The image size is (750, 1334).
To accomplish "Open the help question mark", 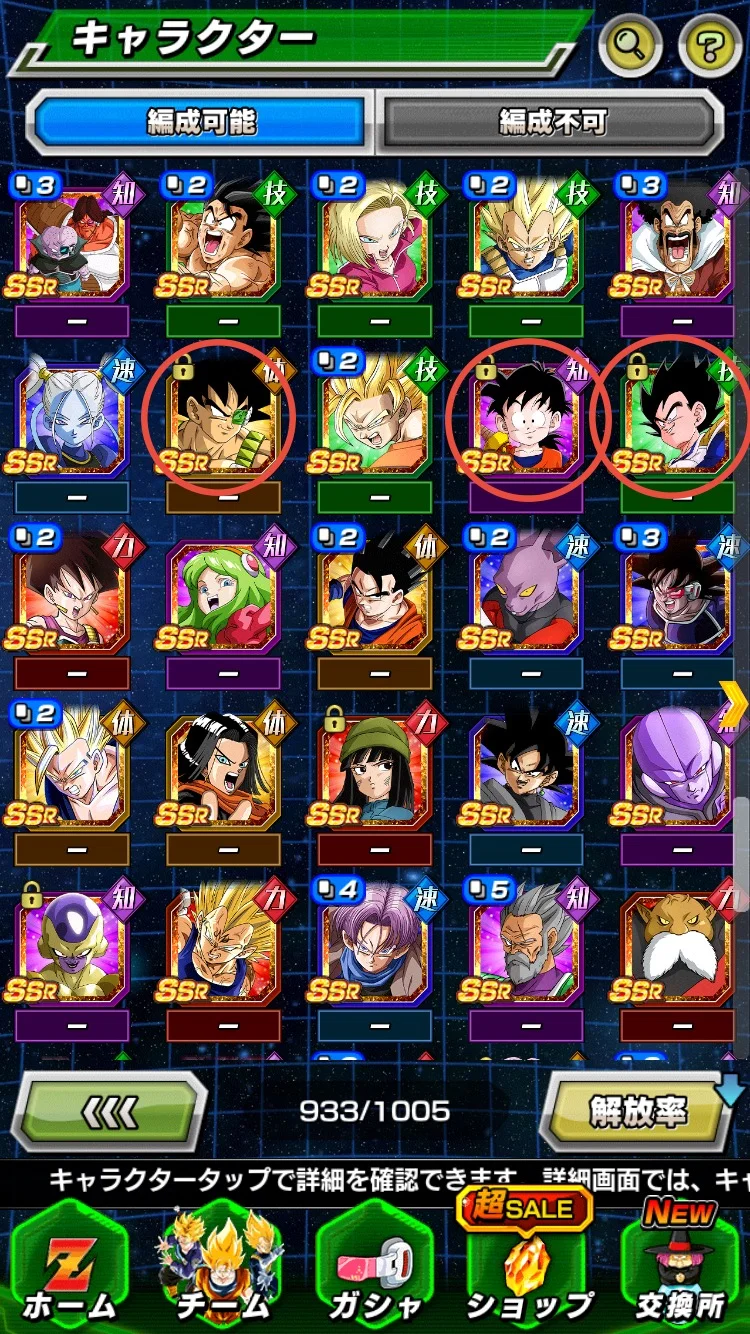I will pos(710,45).
